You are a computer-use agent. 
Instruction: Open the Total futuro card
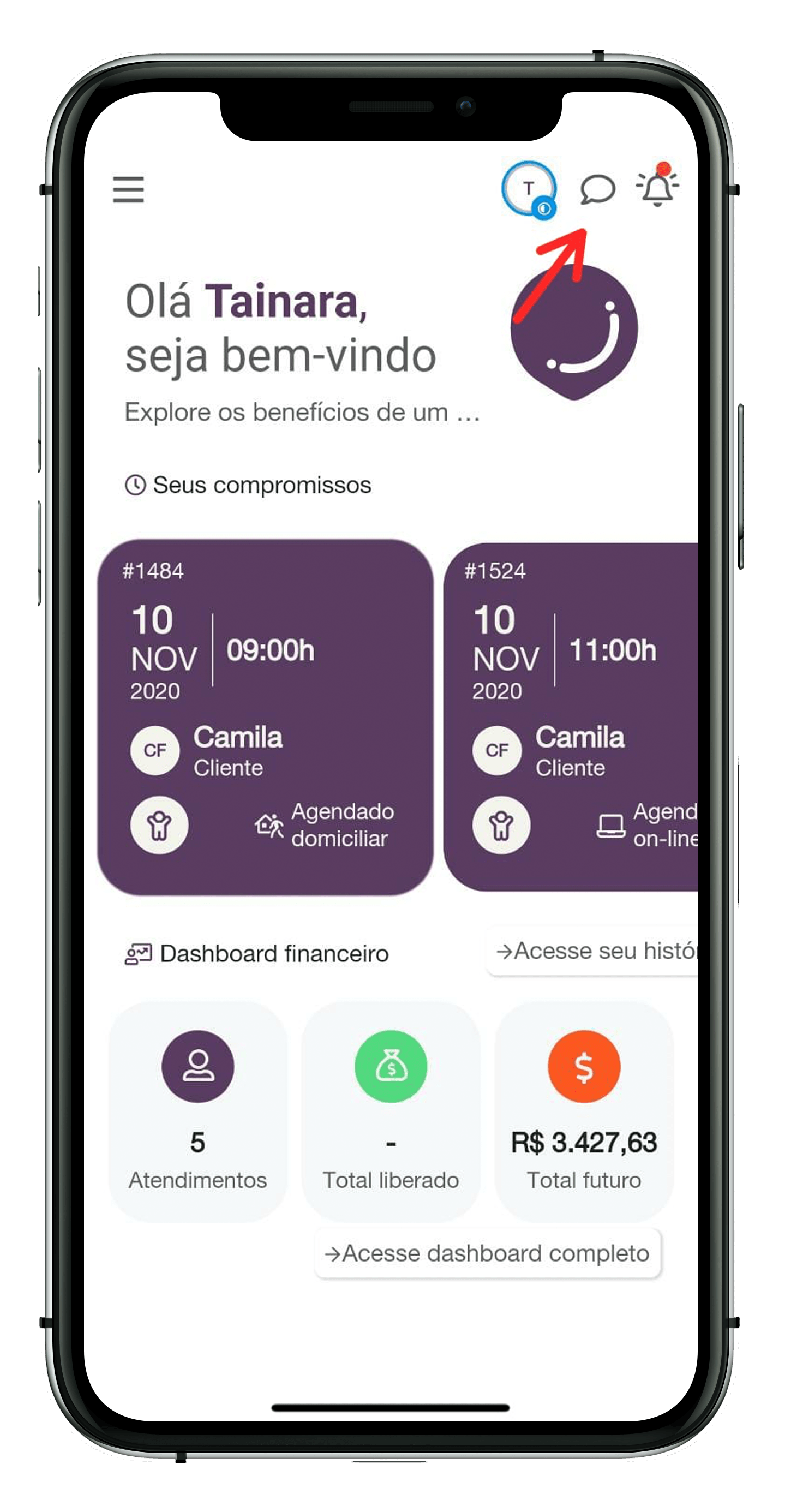coord(584,1111)
